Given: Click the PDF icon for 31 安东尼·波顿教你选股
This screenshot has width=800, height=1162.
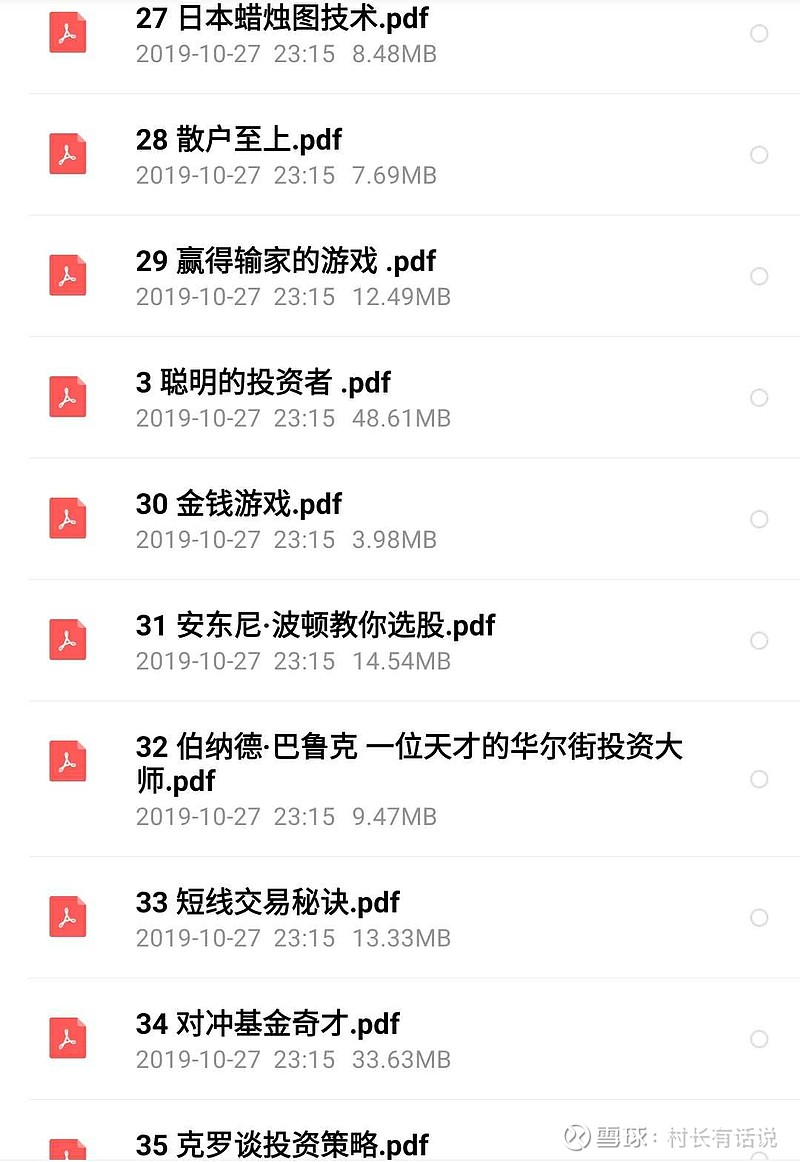Looking at the screenshot, I should click(x=66, y=640).
